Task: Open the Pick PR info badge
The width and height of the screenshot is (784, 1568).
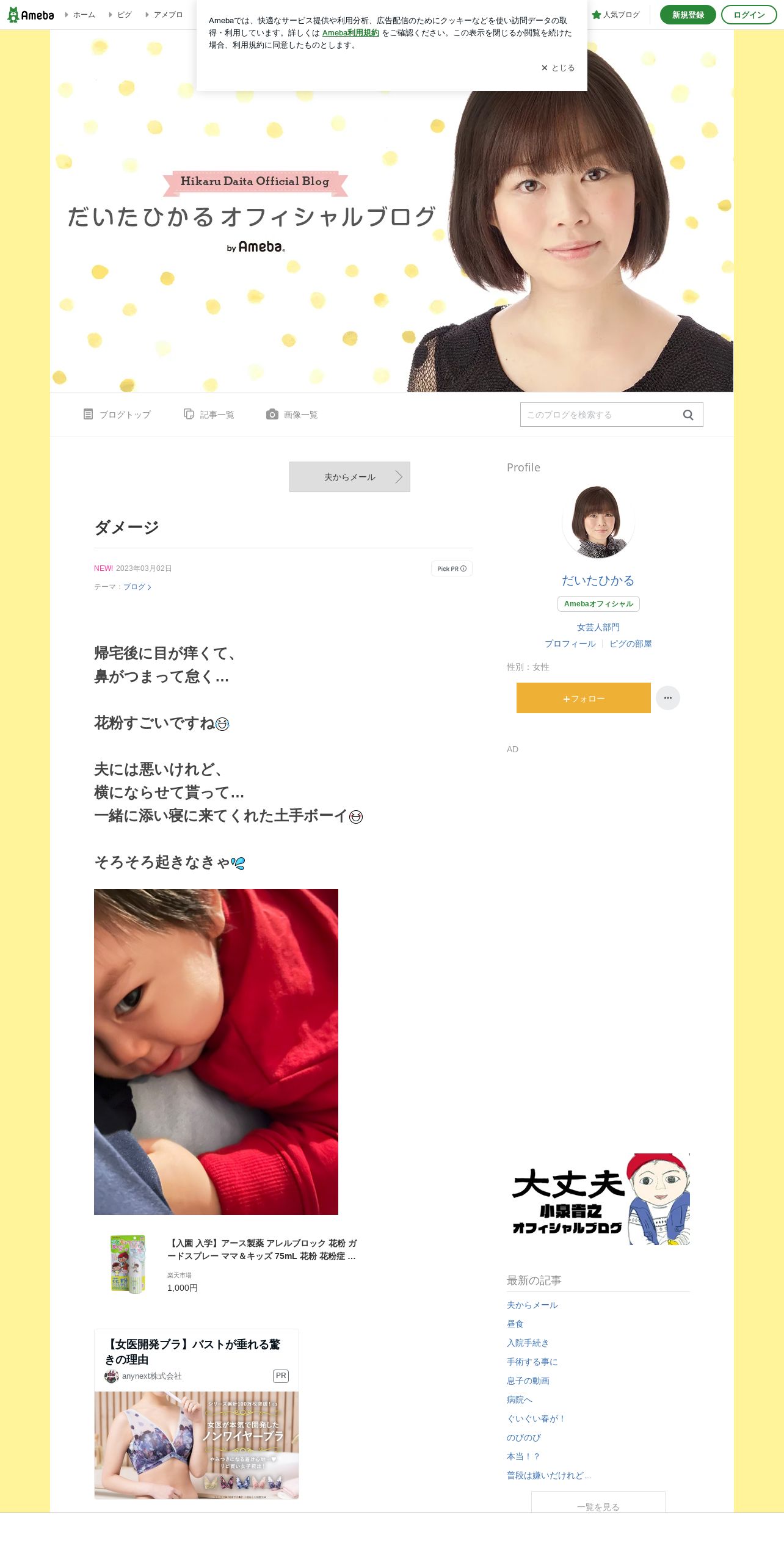Action: pos(452,568)
